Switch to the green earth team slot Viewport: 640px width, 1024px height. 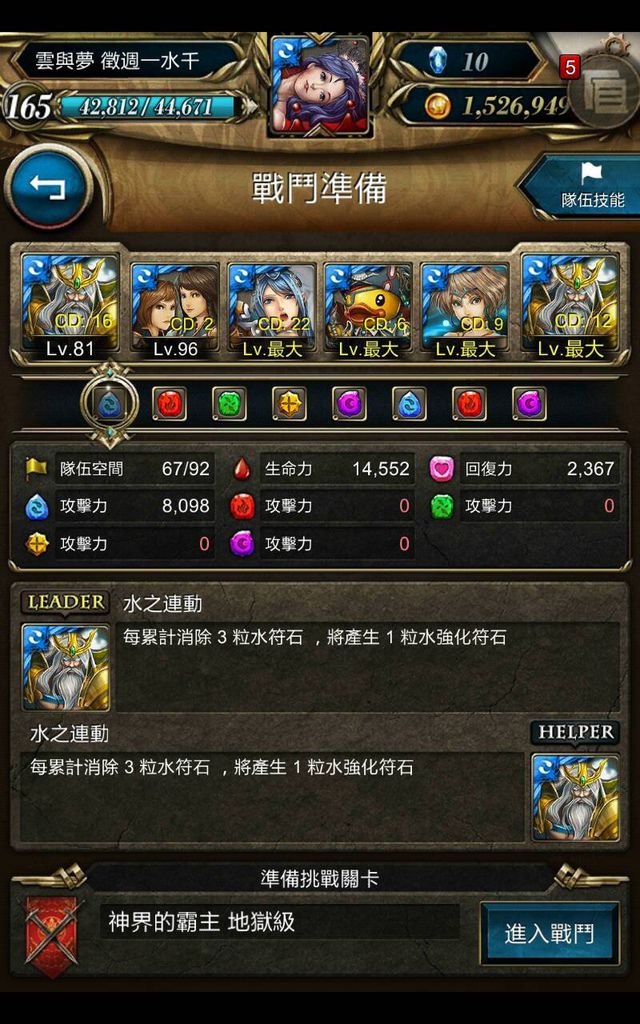point(229,404)
